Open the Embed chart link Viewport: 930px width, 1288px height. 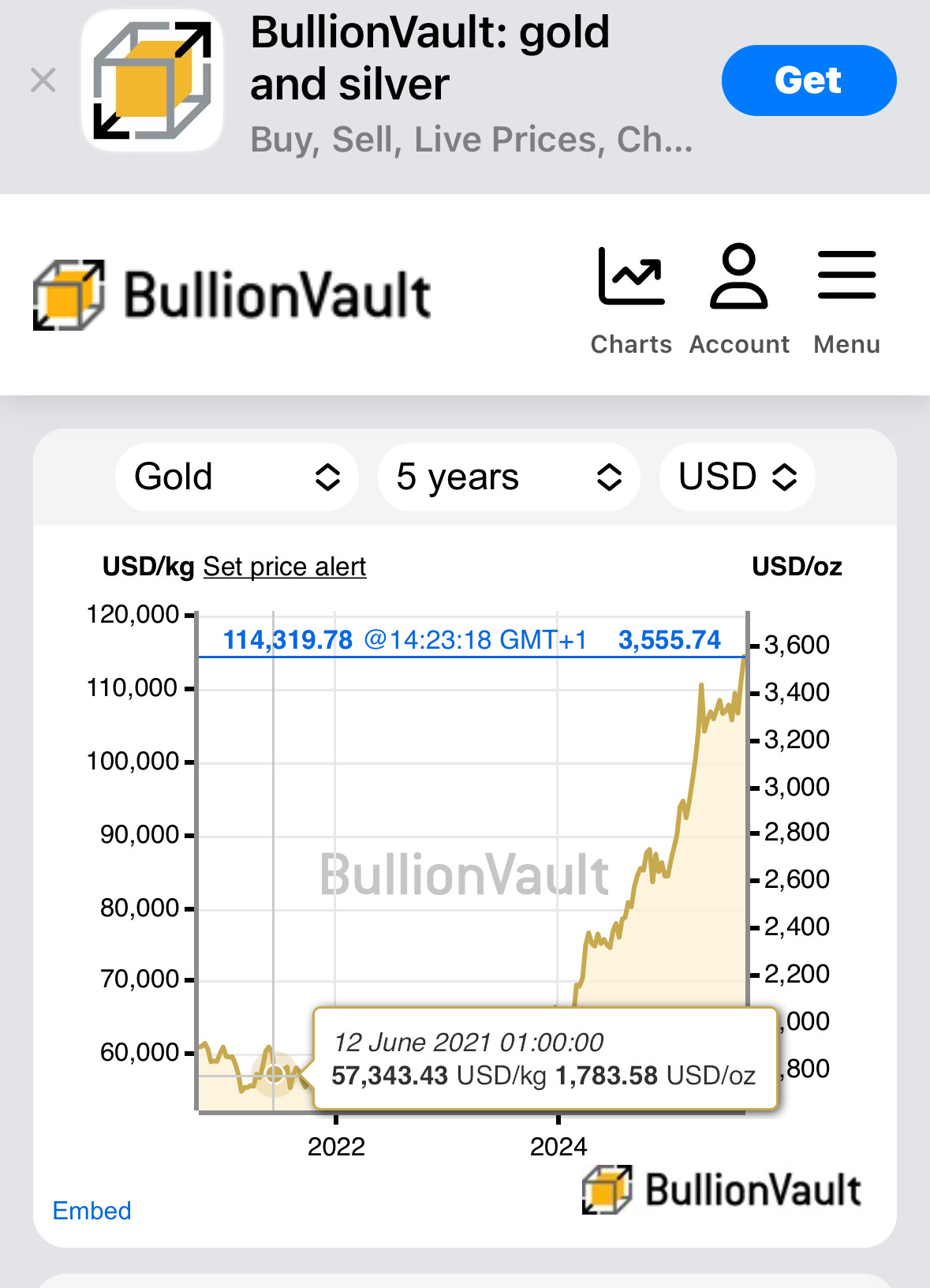[x=92, y=1211]
